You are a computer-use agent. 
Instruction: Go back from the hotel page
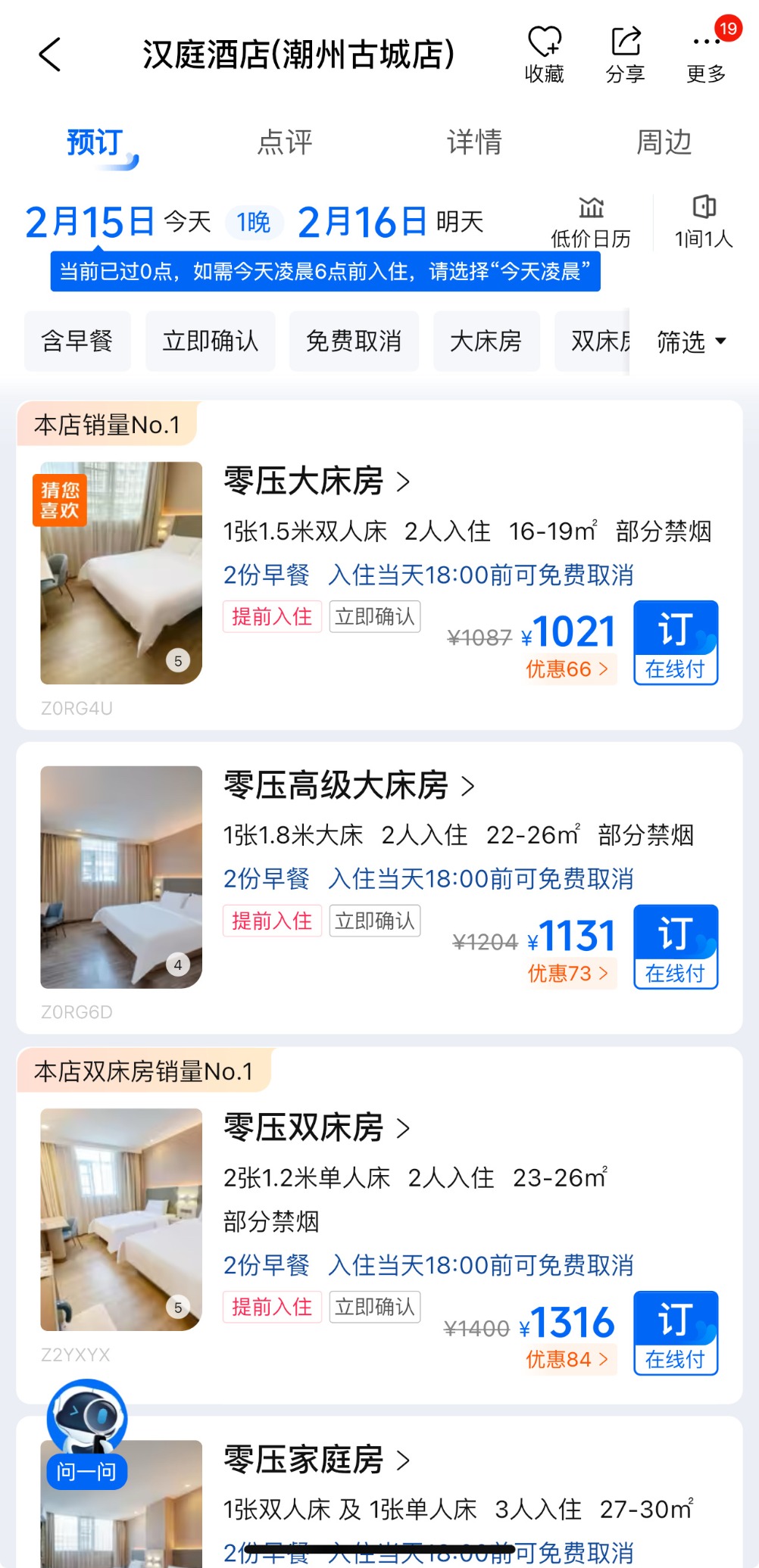coord(50,55)
